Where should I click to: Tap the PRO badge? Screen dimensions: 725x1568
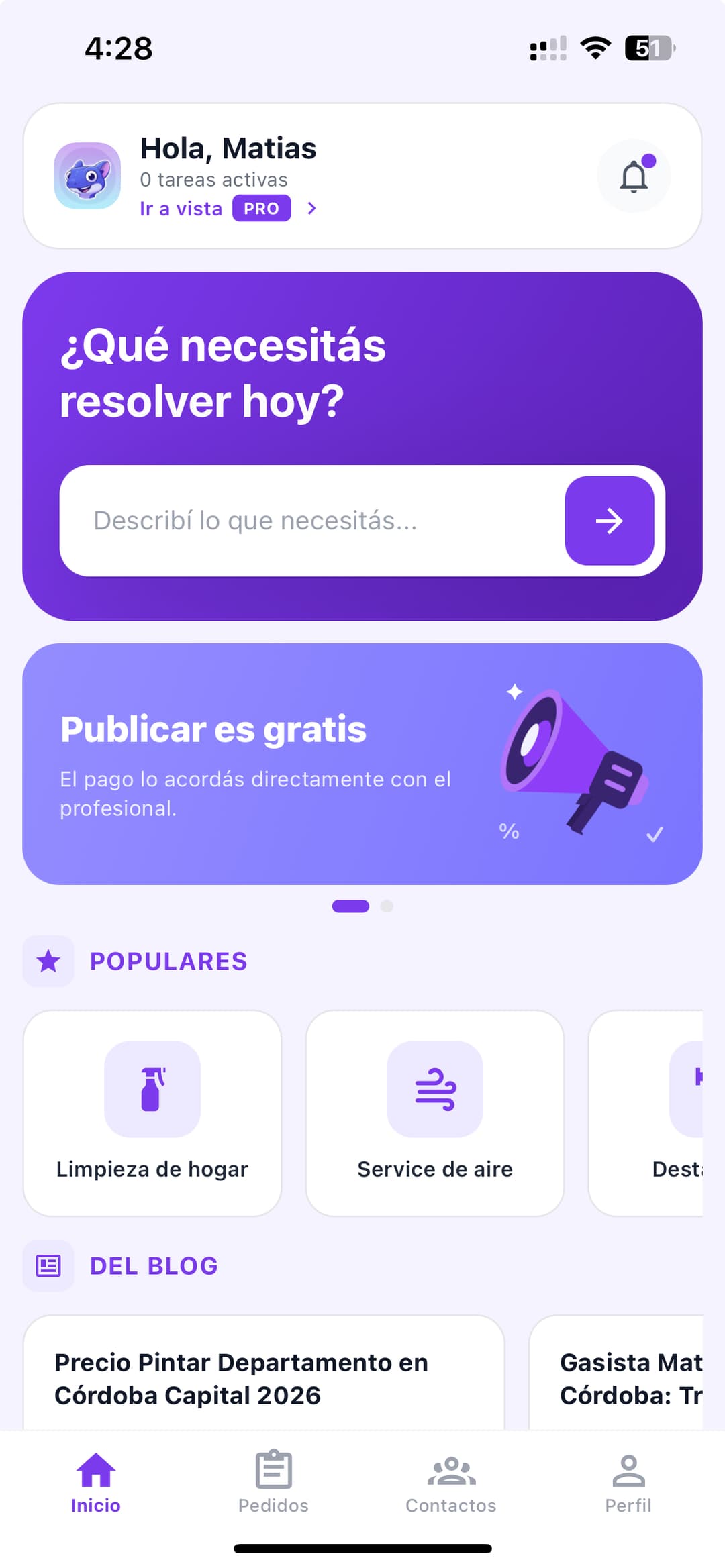pos(261,209)
